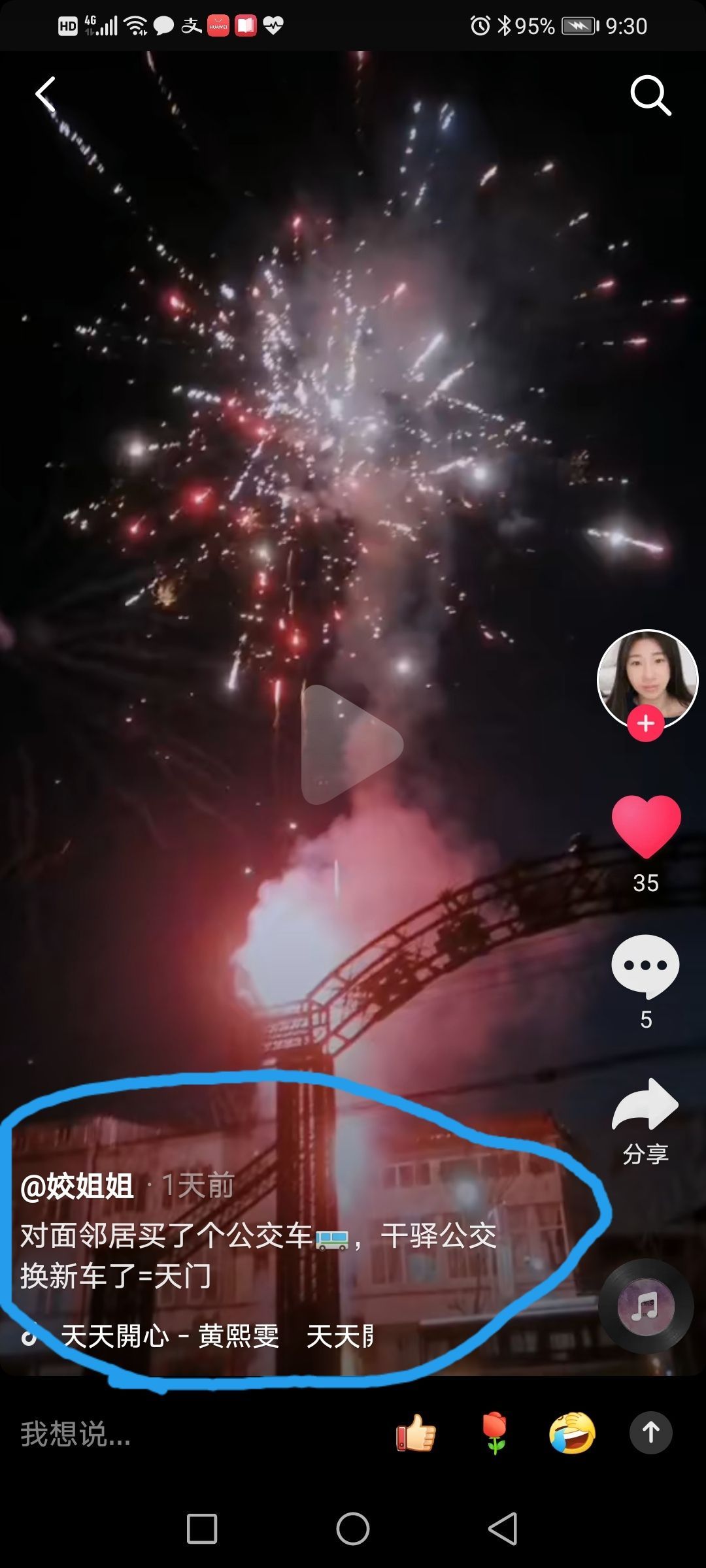
Task: Send the thumbs-up emoji reaction
Action: pos(416,1434)
